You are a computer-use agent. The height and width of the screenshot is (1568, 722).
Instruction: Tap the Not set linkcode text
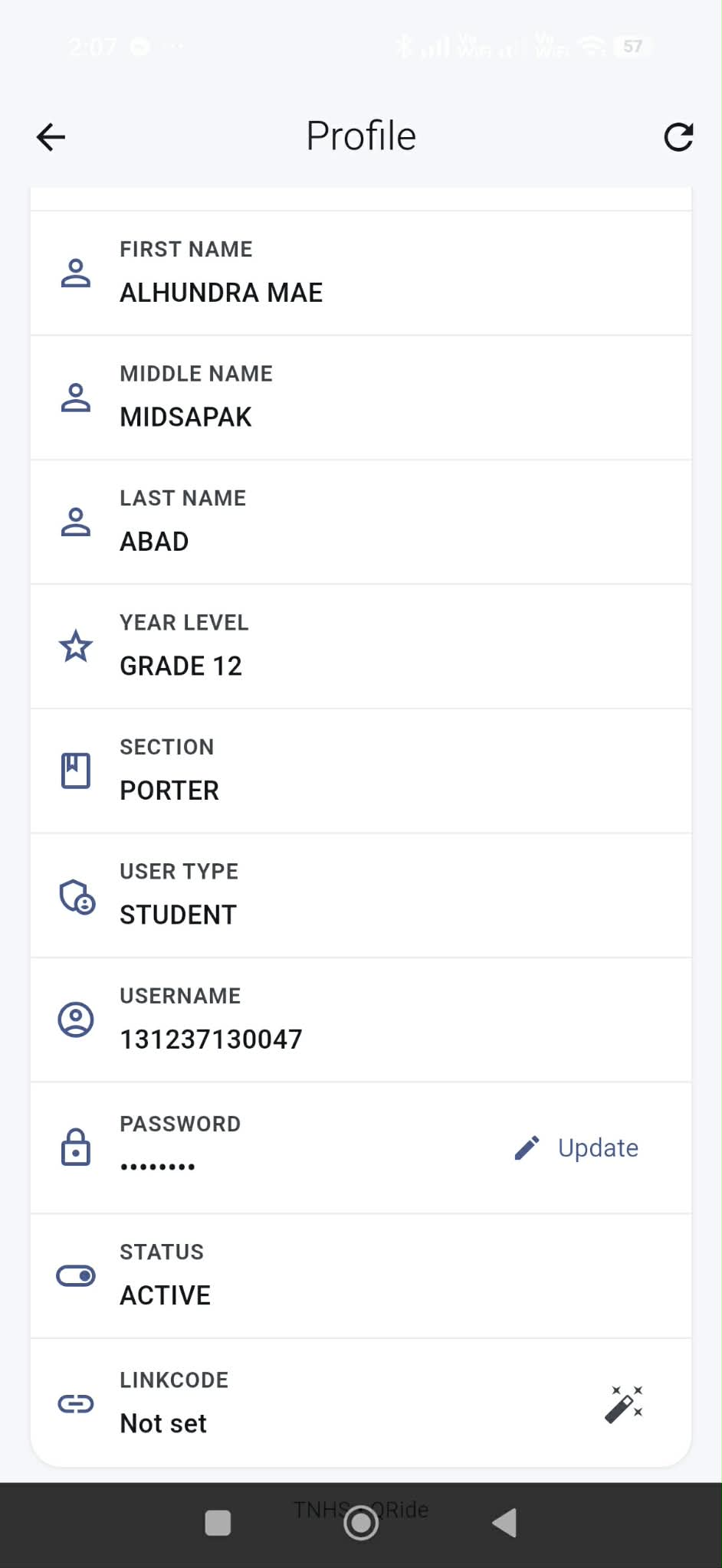point(163,1423)
